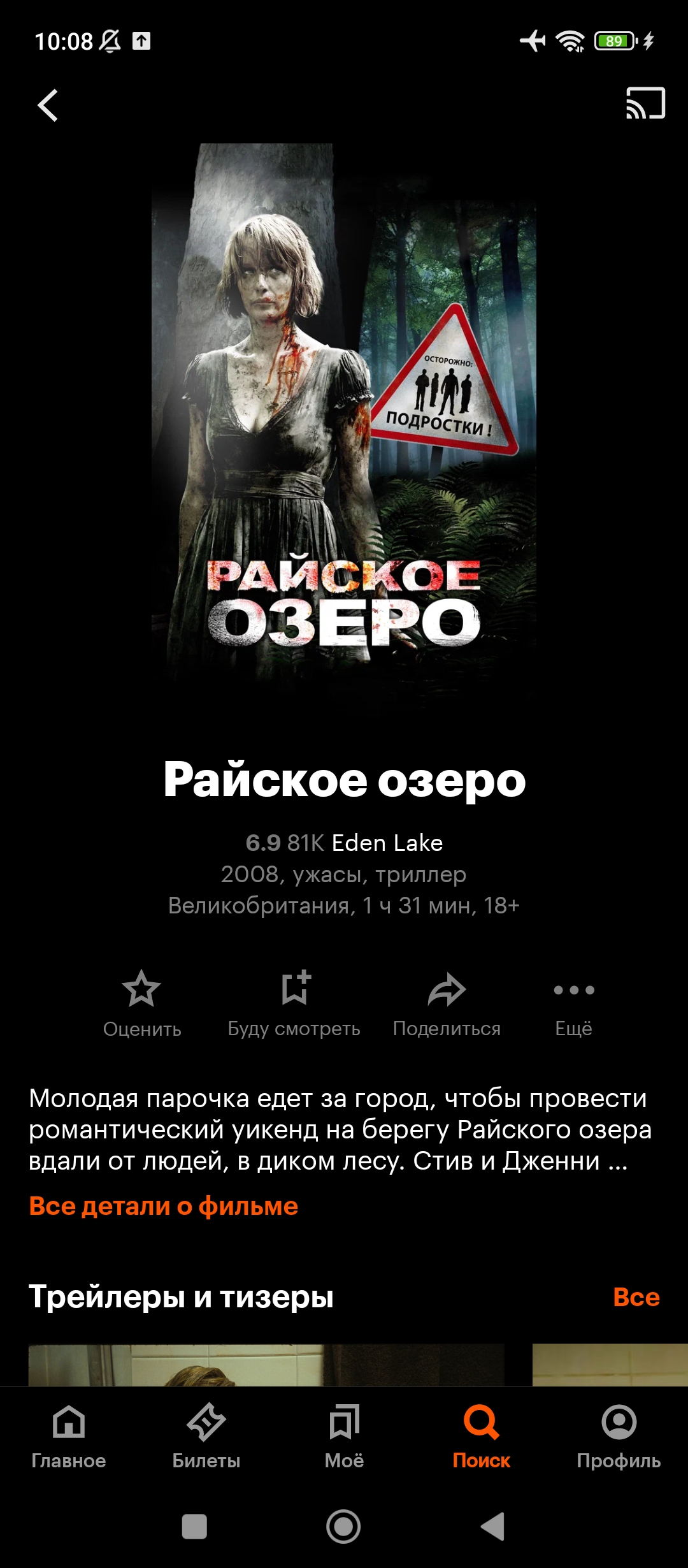Tap the system recent apps button
Image resolution: width=688 pixels, height=1568 pixels.
click(194, 1527)
